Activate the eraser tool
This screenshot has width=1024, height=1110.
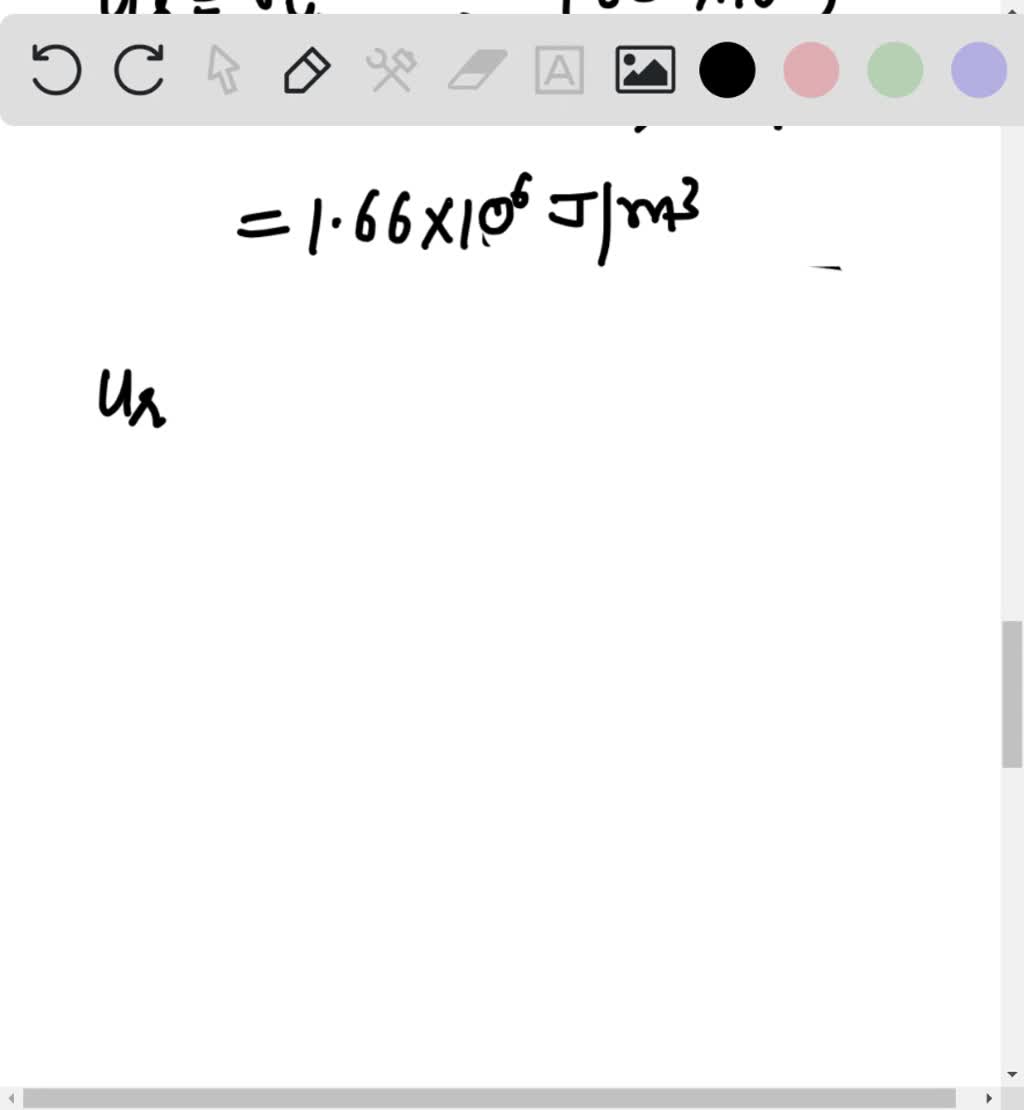tap(477, 70)
